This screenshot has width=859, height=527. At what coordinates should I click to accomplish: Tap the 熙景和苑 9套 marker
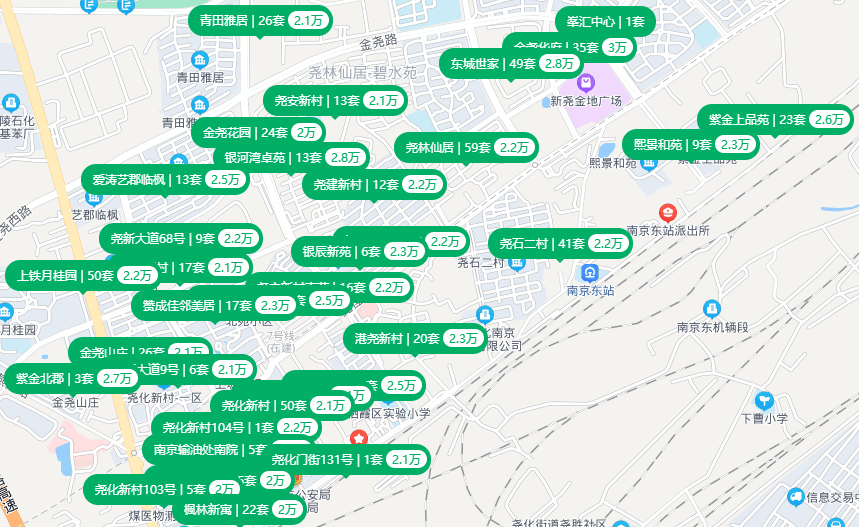[691, 145]
